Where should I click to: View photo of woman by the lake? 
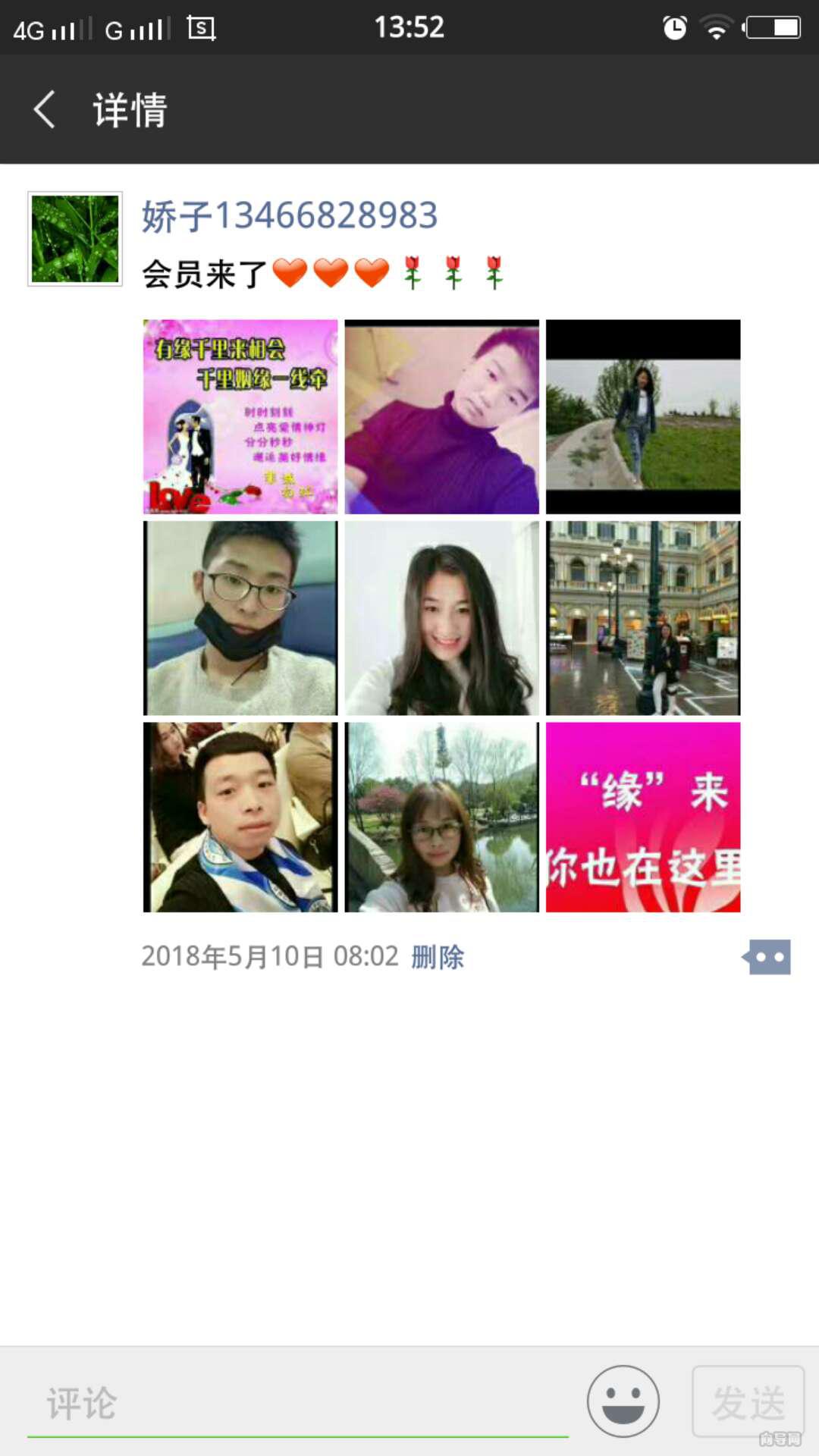[x=441, y=817]
